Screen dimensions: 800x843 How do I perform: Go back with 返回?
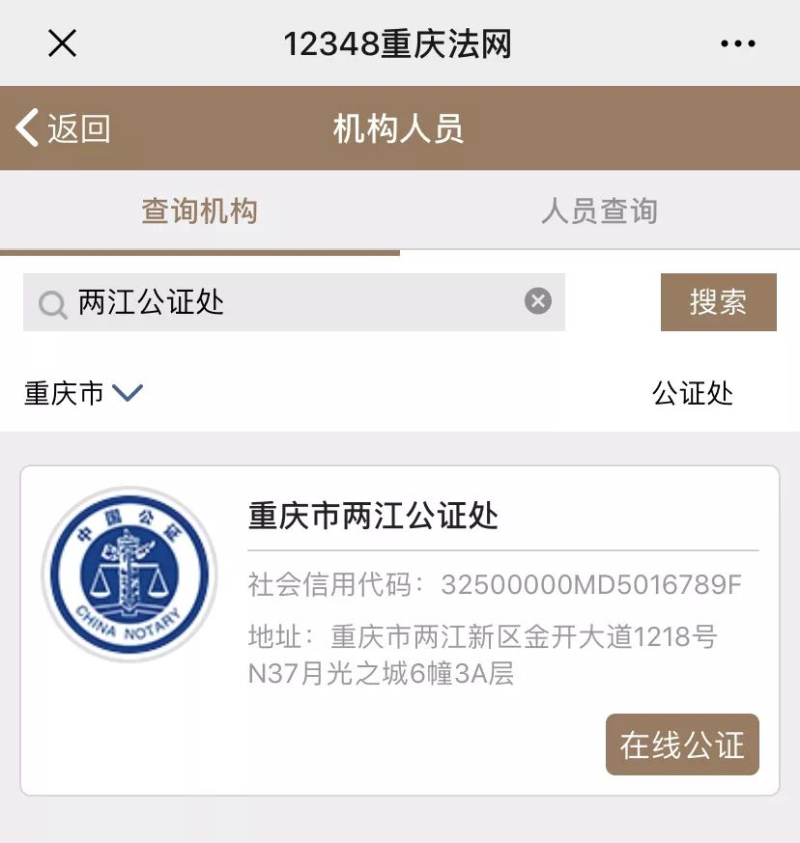click(63, 128)
